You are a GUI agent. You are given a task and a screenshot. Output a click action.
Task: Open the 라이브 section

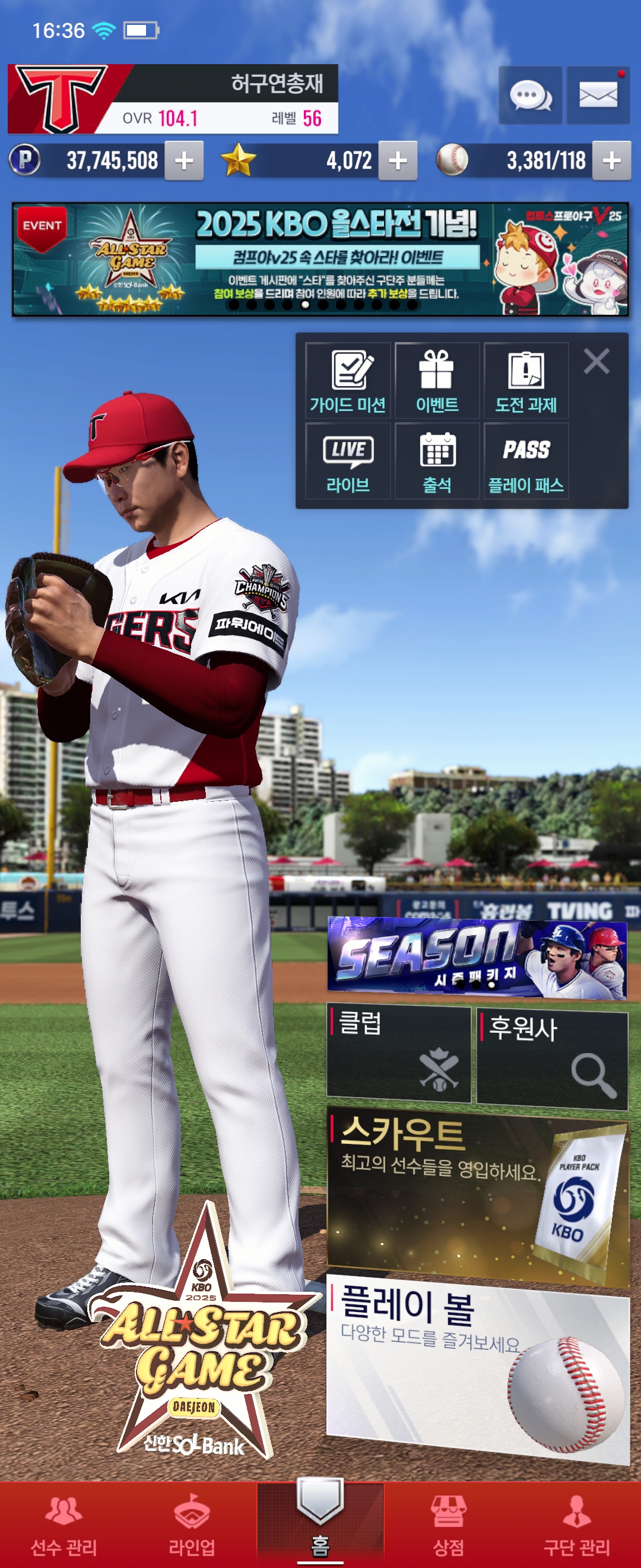348,461
